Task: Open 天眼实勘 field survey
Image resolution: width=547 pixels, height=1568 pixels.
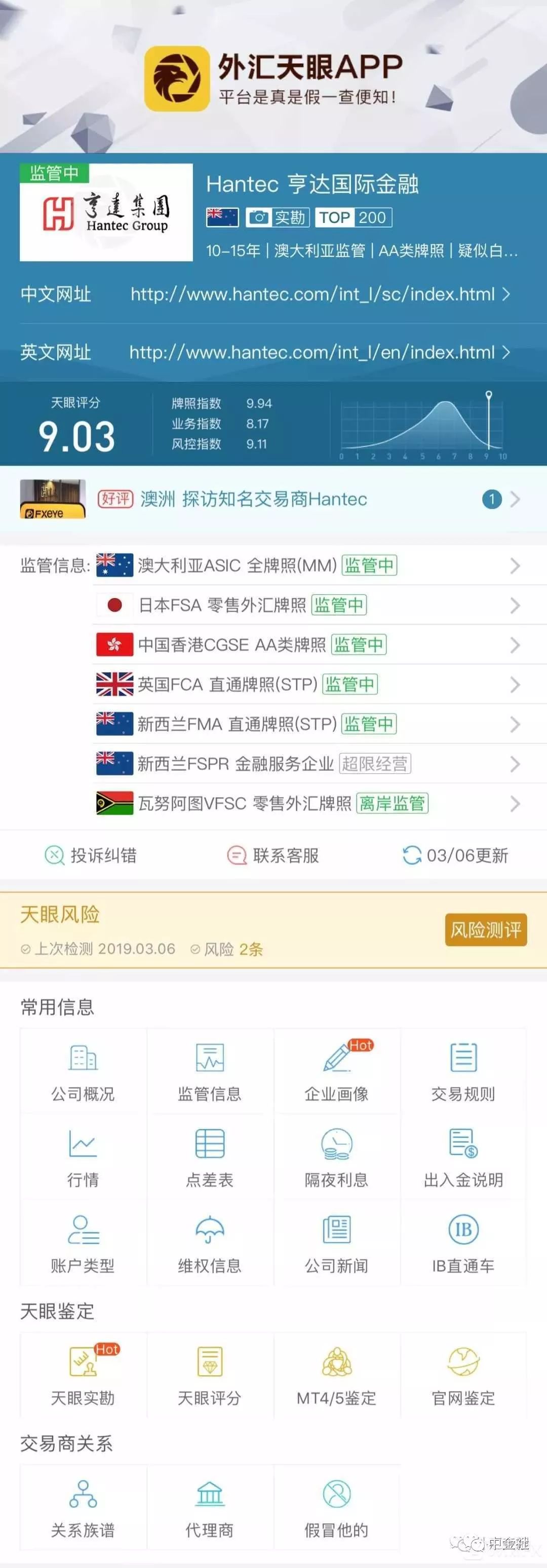Action: (x=84, y=1375)
